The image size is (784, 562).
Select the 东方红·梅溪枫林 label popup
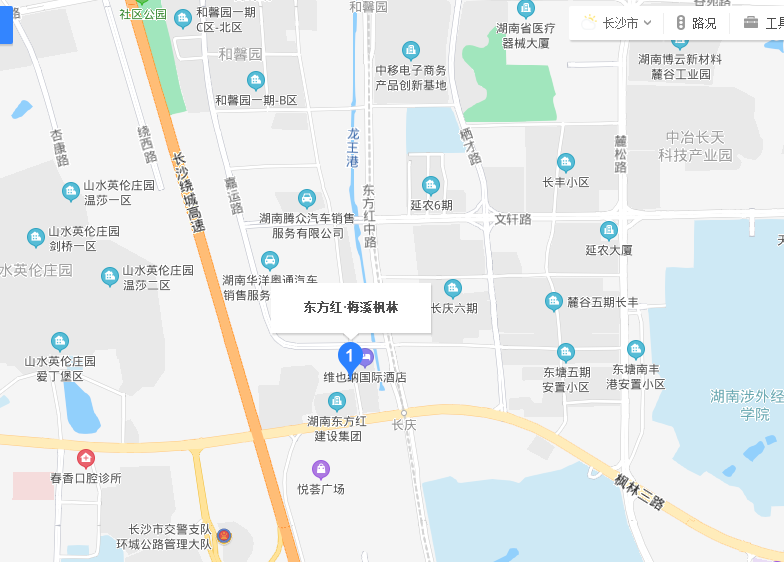pyautogui.click(x=350, y=307)
